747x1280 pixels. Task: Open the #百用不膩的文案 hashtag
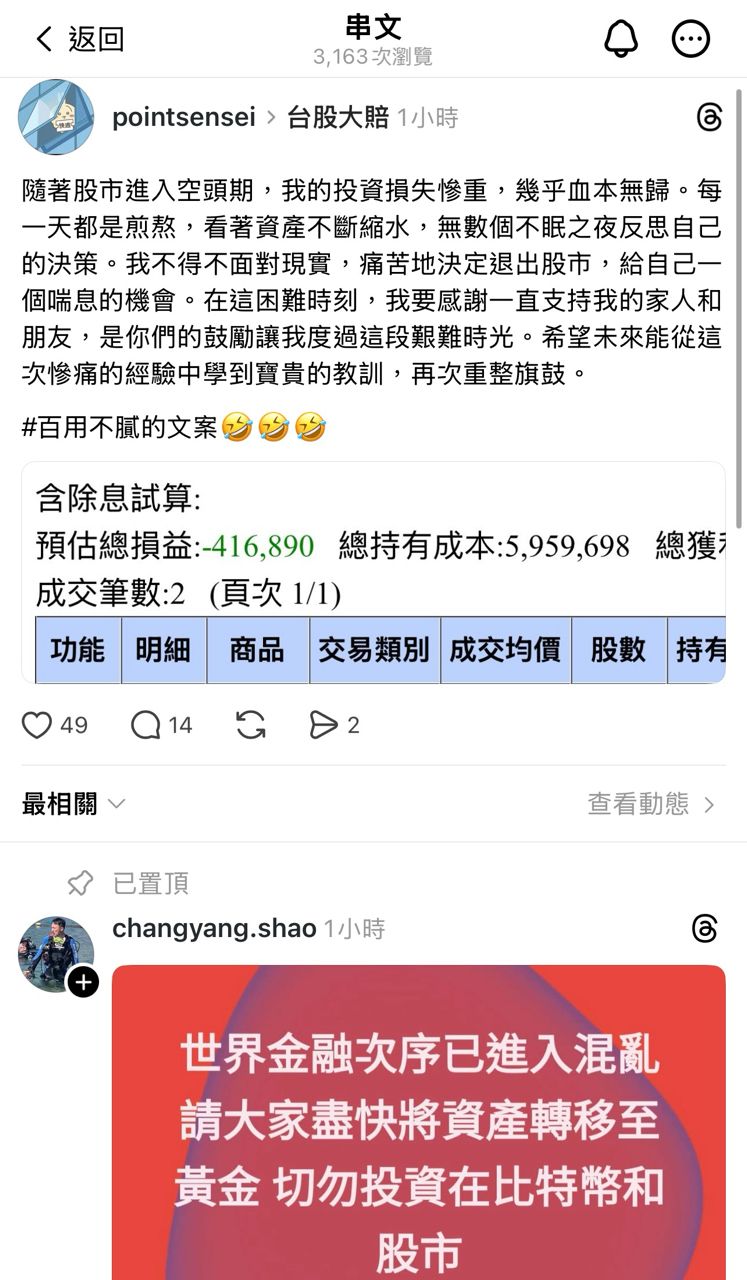[x=119, y=428]
